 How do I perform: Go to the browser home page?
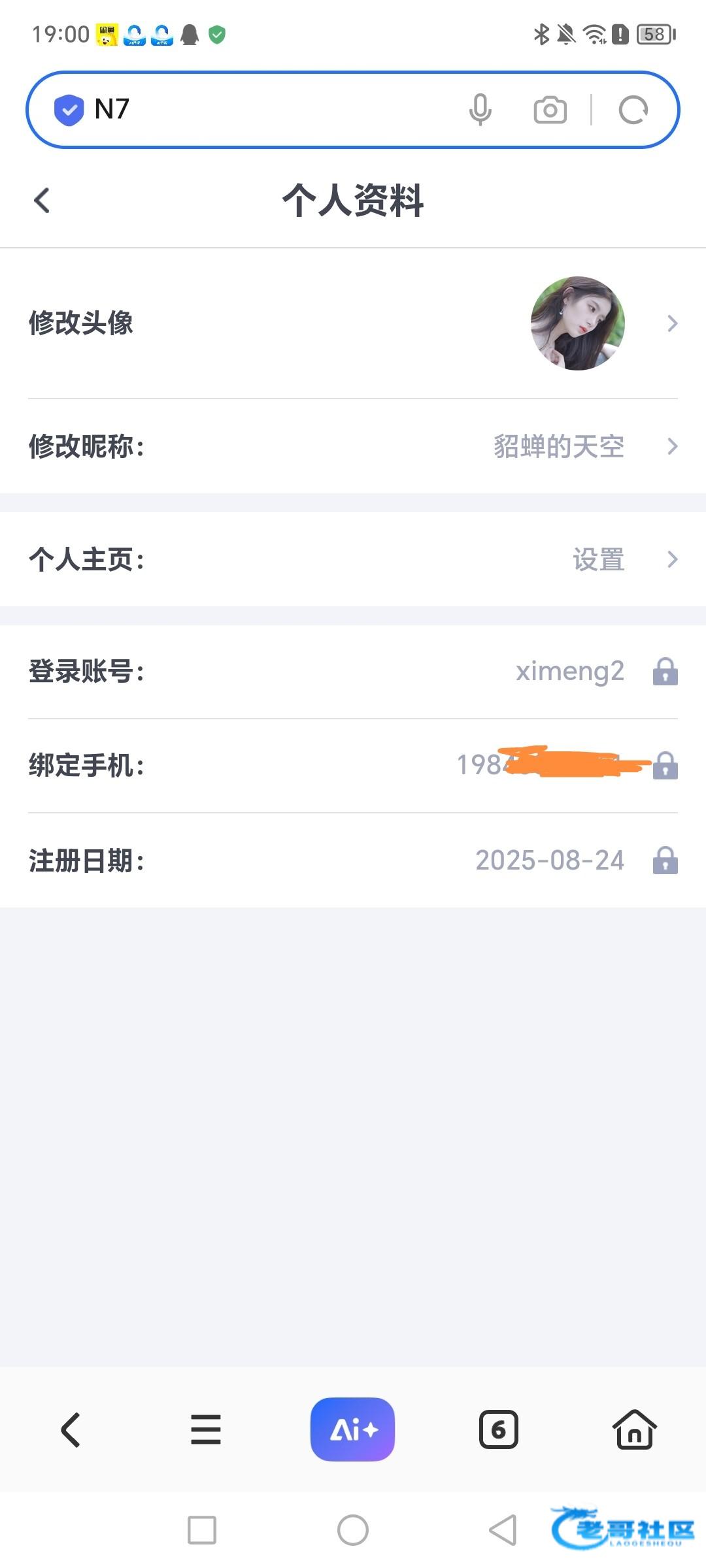[634, 1429]
